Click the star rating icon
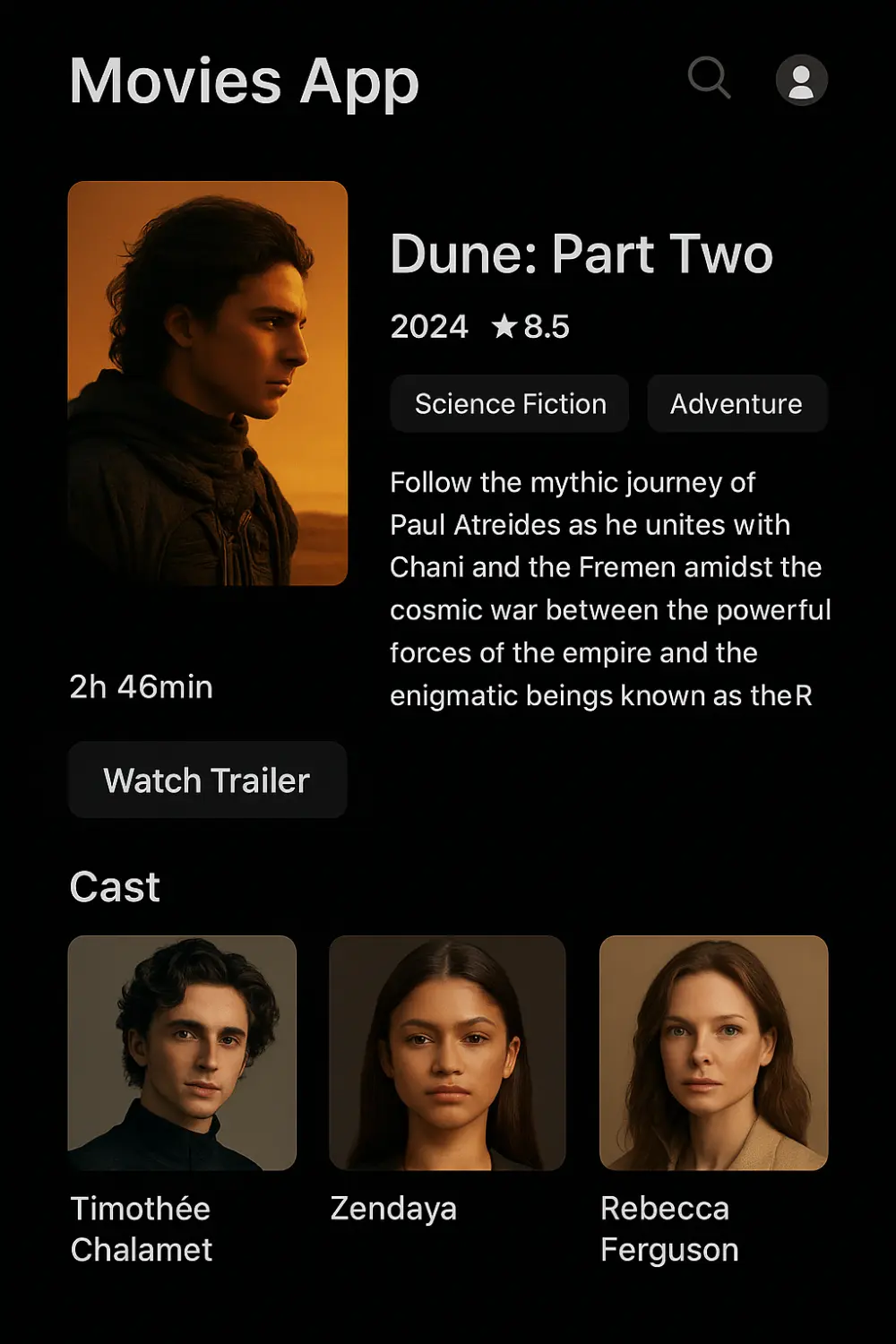 point(504,326)
